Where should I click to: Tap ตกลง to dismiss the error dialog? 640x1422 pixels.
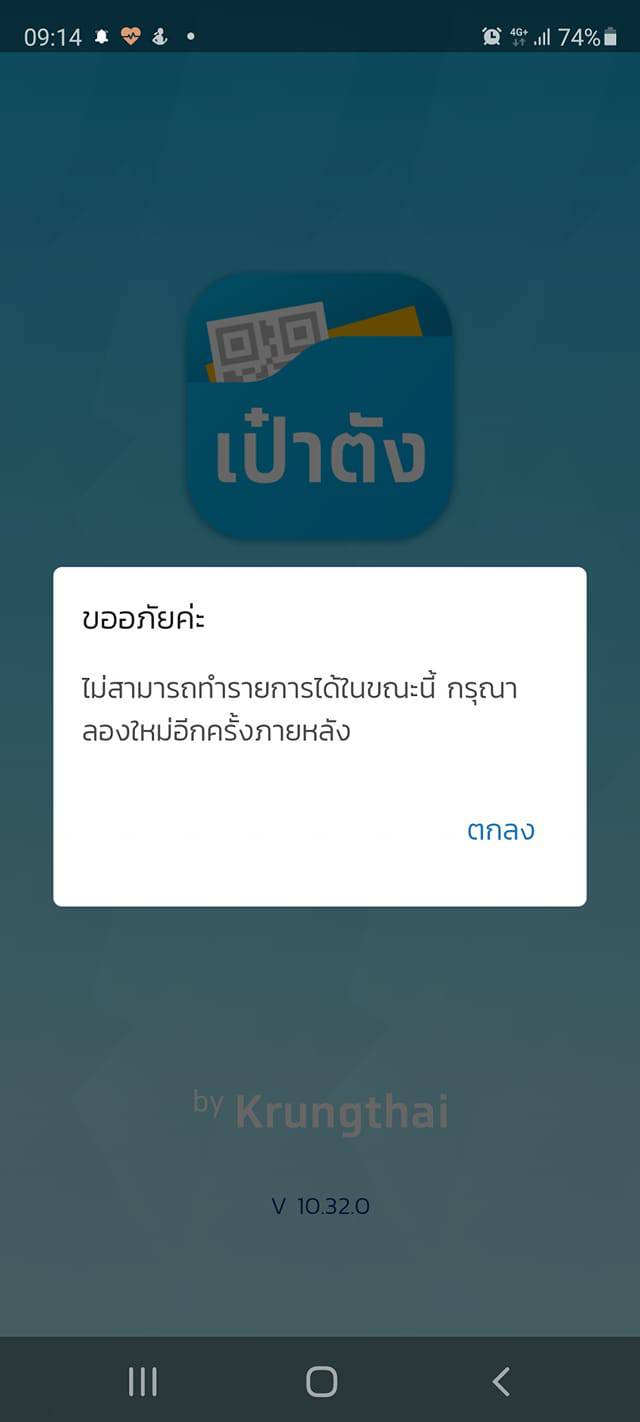[x=500, y=830]
